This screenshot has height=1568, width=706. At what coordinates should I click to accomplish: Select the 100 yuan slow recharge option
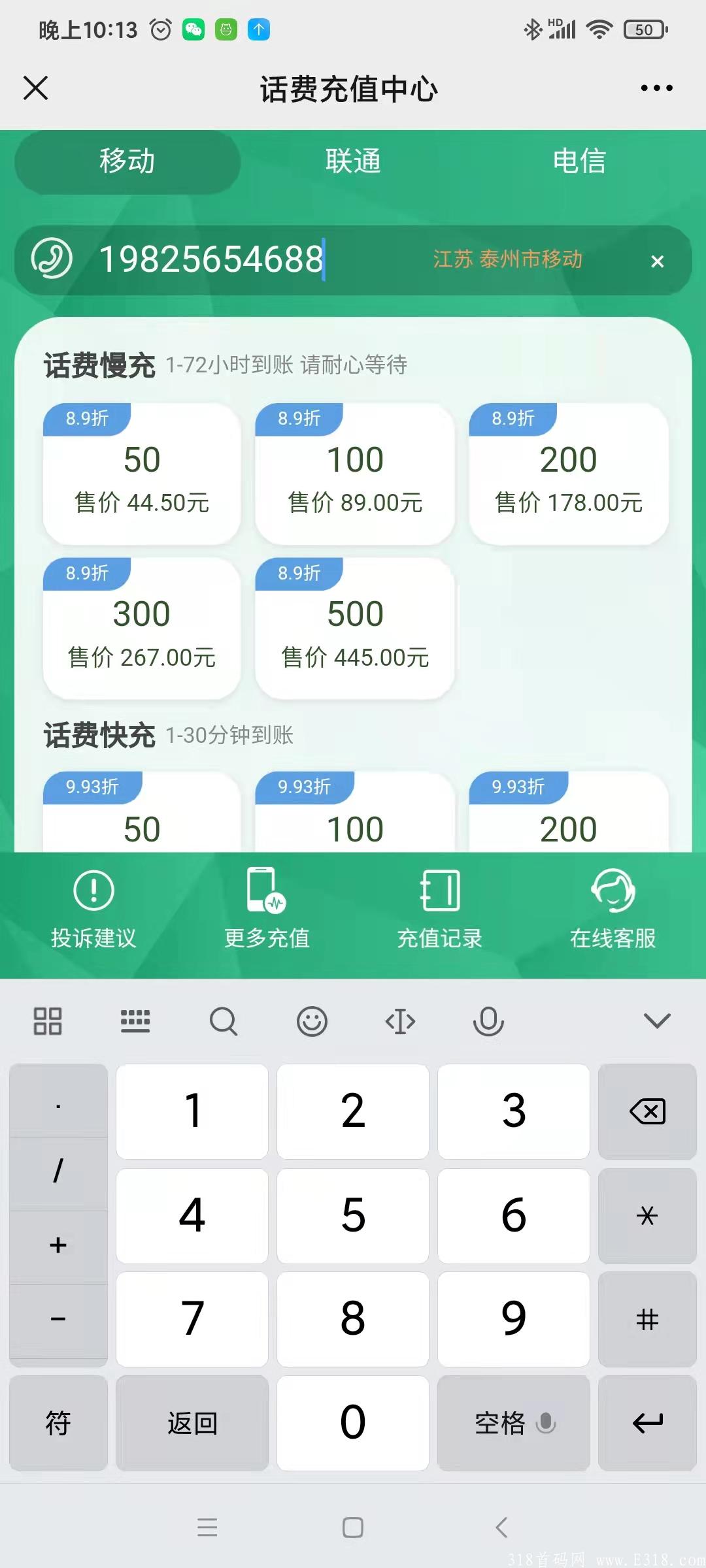354,474
